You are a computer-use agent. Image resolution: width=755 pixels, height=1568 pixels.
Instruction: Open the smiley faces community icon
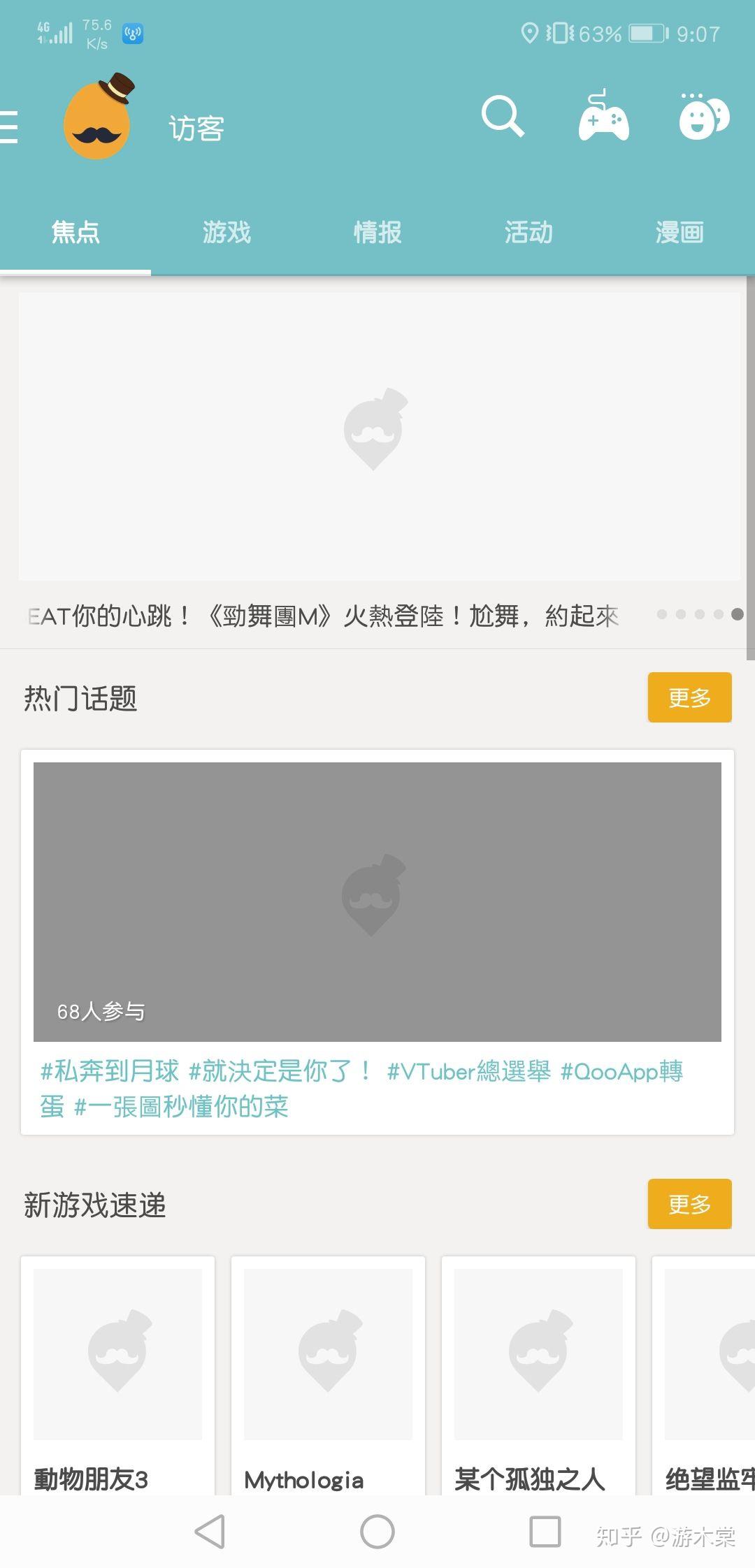pos(703,117)
